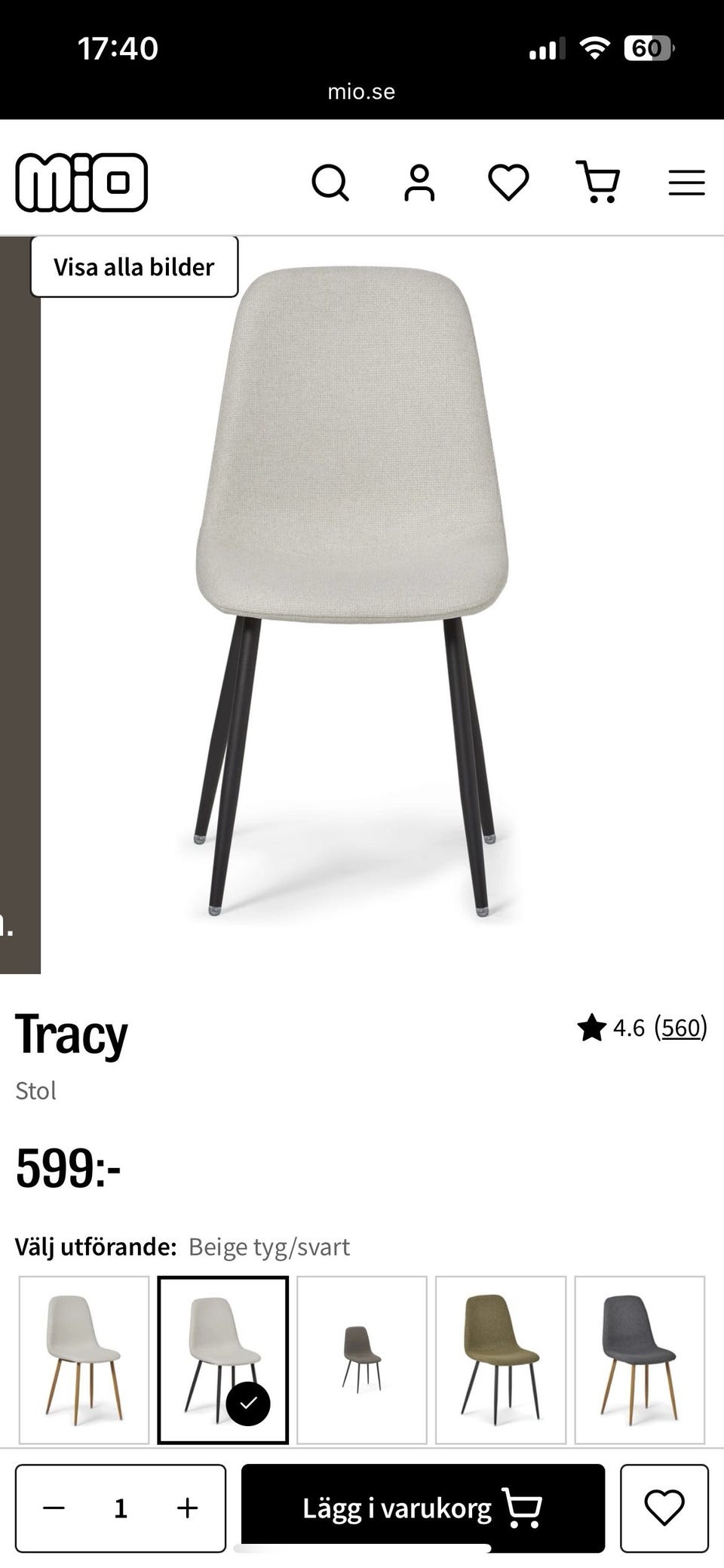
Task: Open the search magnifier icon
Action: (330, 183)
